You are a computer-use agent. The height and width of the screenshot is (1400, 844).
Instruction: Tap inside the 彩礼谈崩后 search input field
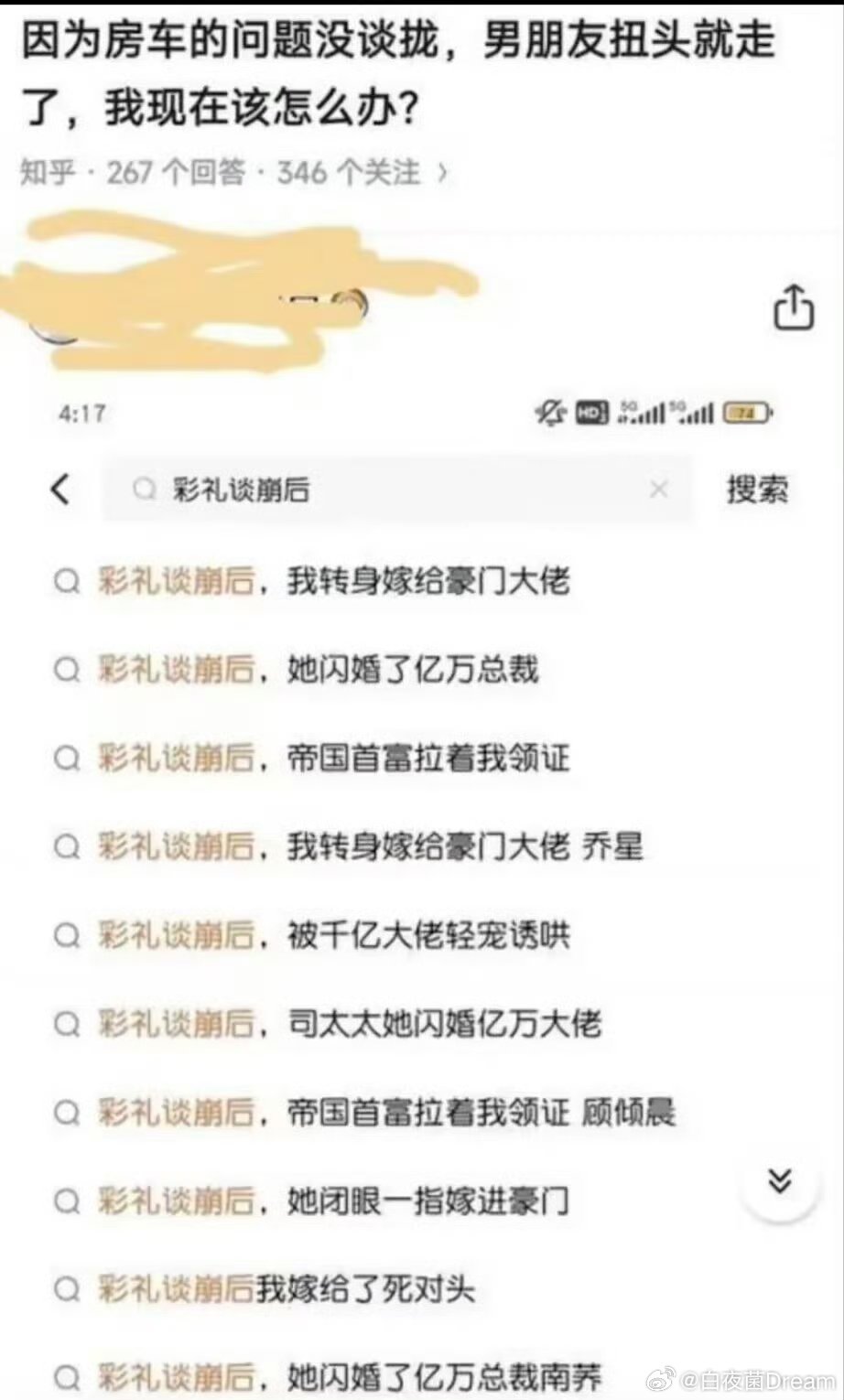click(366, 490)
